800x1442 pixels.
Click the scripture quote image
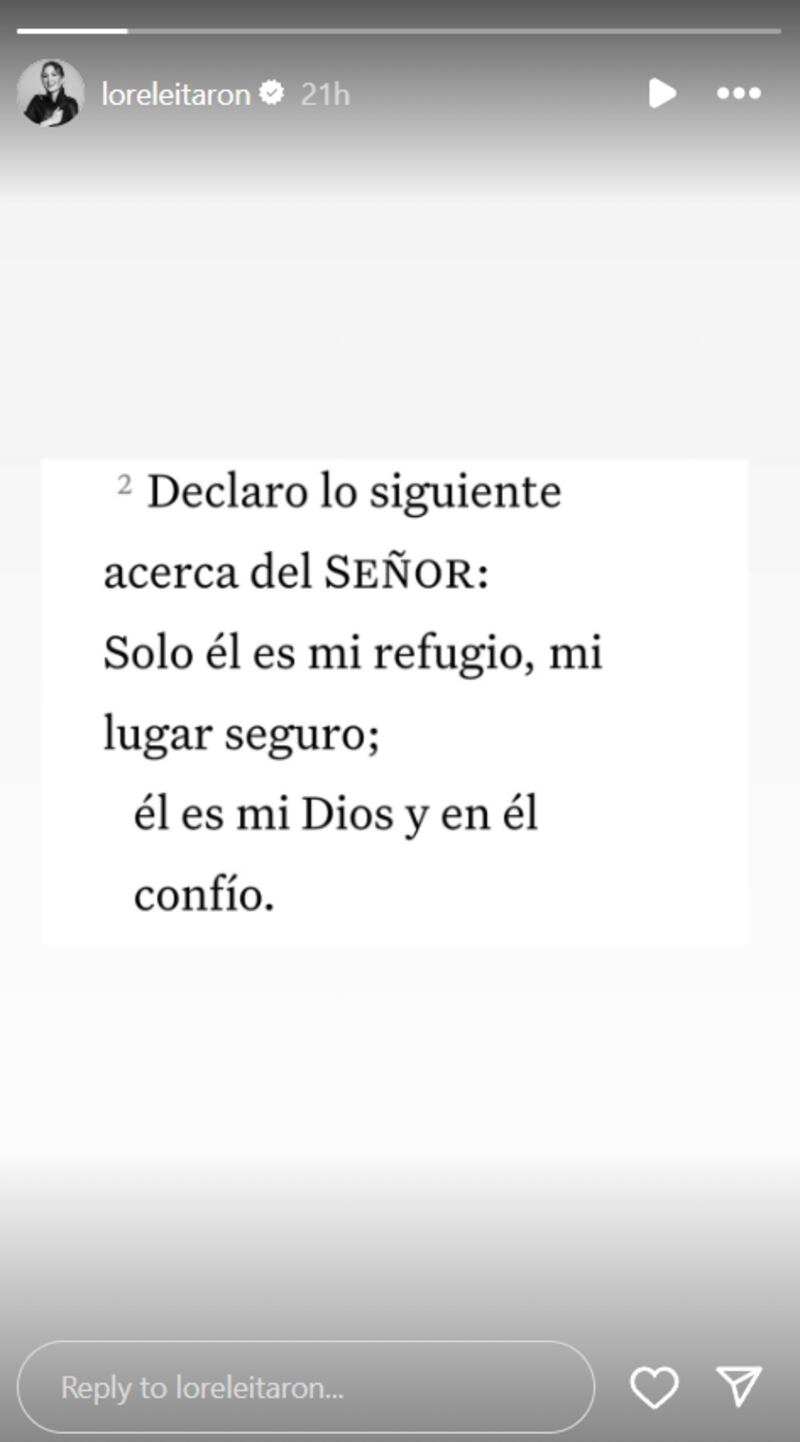tap(395, 700)
